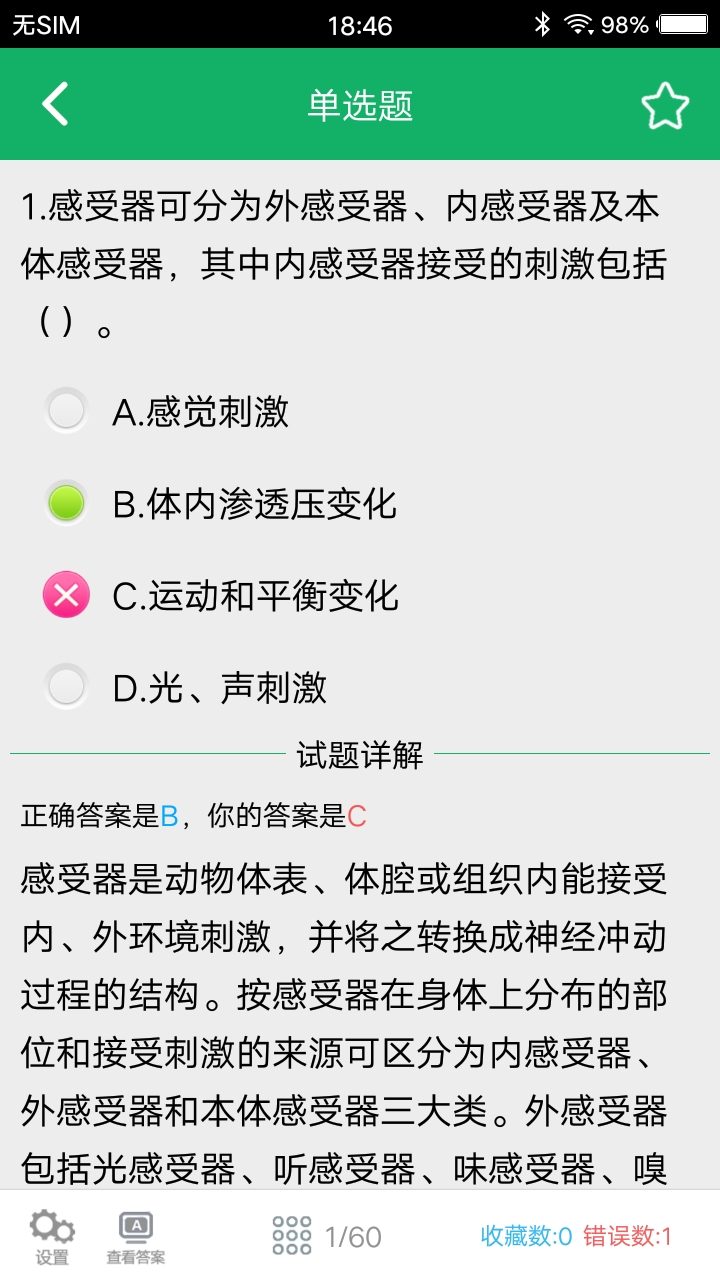The height and width of the screenshot is (1280, 720).
Task: Tap the 单选题 title bar label
Action: [x=360, y=104]
